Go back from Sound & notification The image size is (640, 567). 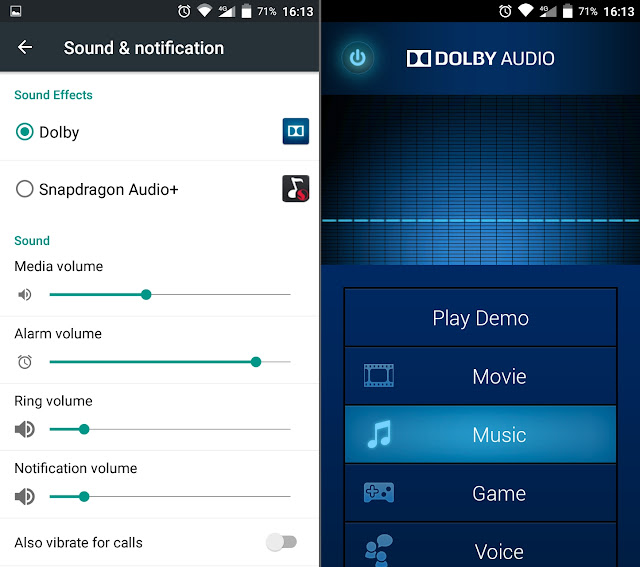[25, 48]
